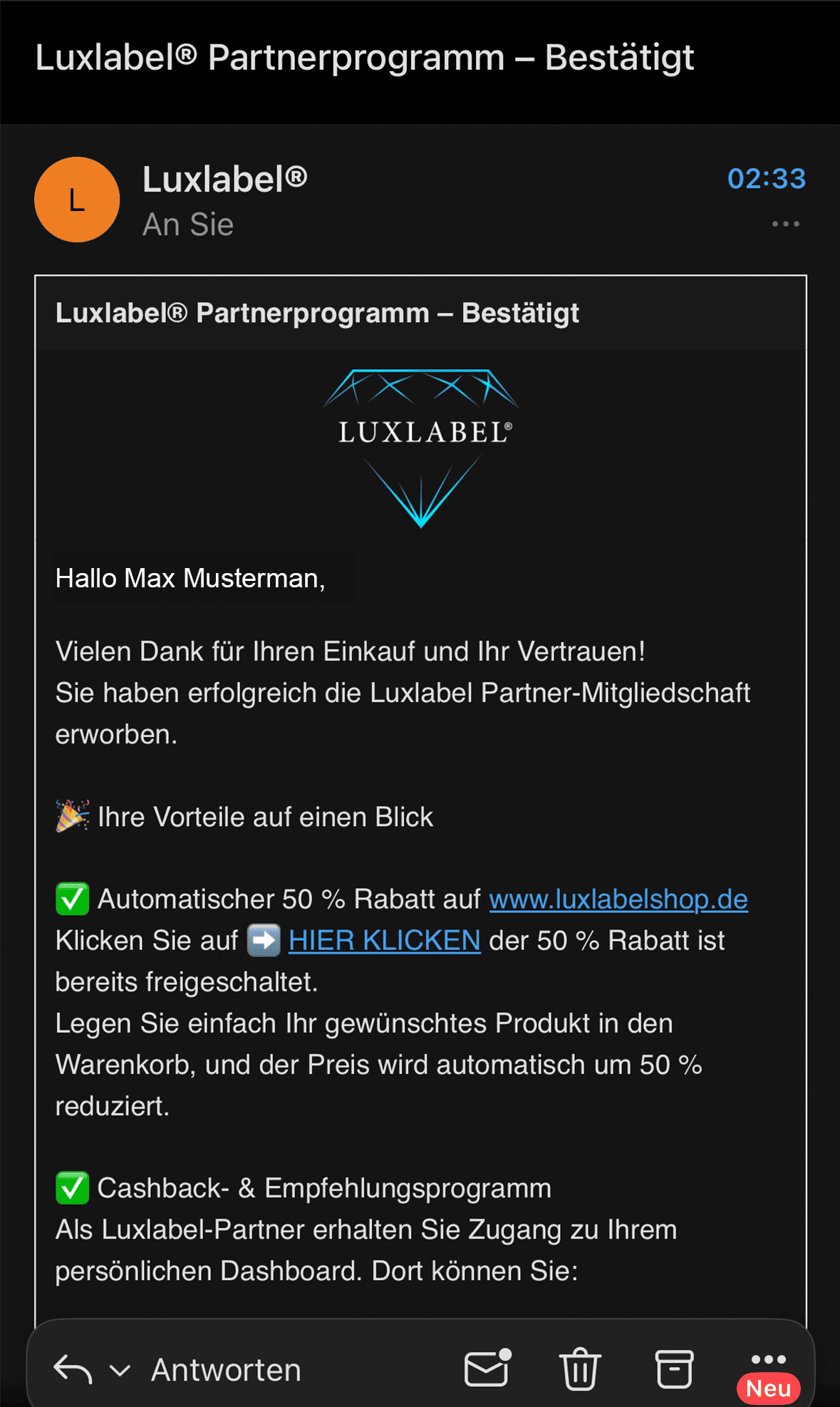
Task: Delete this email with the trash icon
Action: click(x=580, y=1369)
